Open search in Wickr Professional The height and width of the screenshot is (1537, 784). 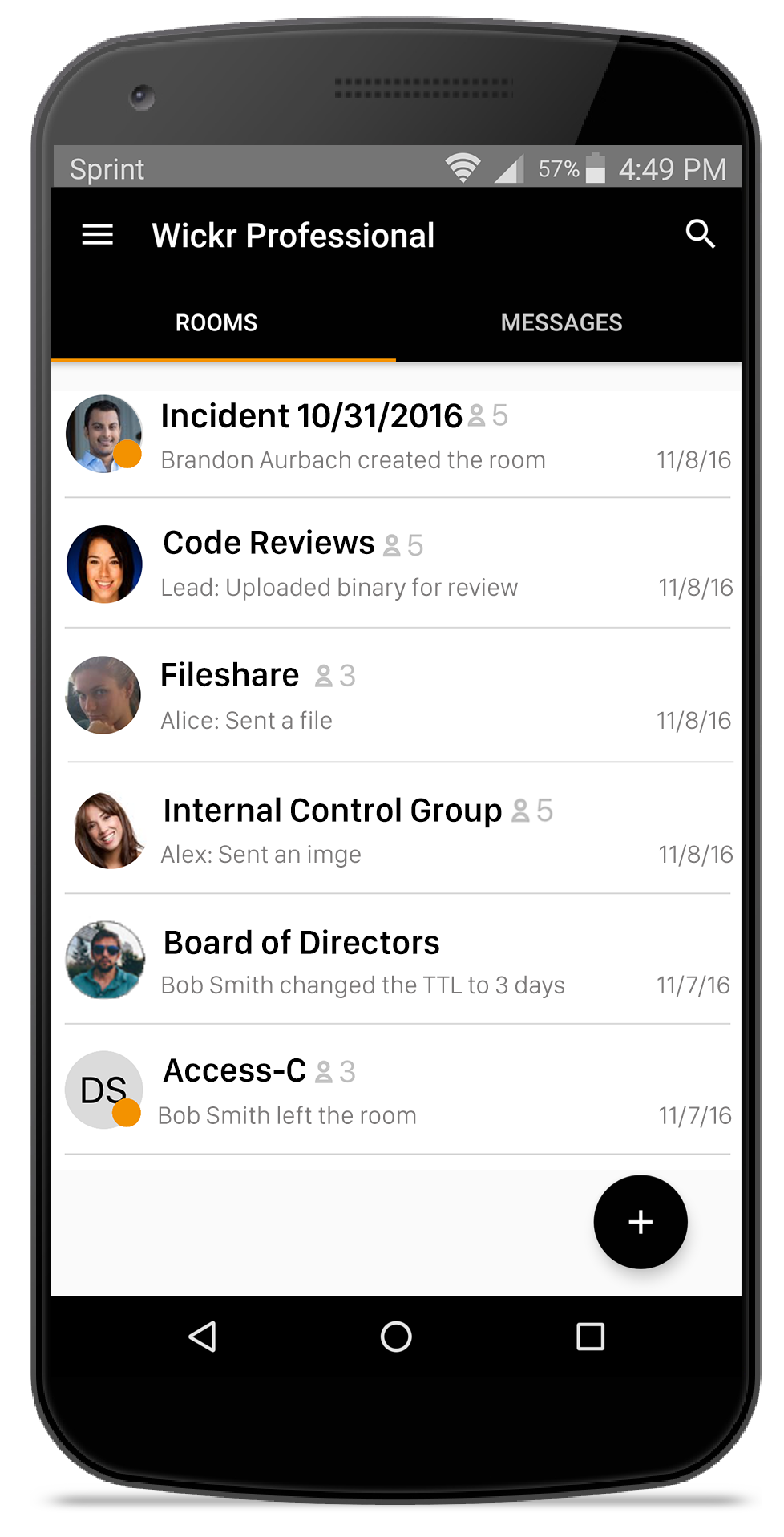point(700,234)
